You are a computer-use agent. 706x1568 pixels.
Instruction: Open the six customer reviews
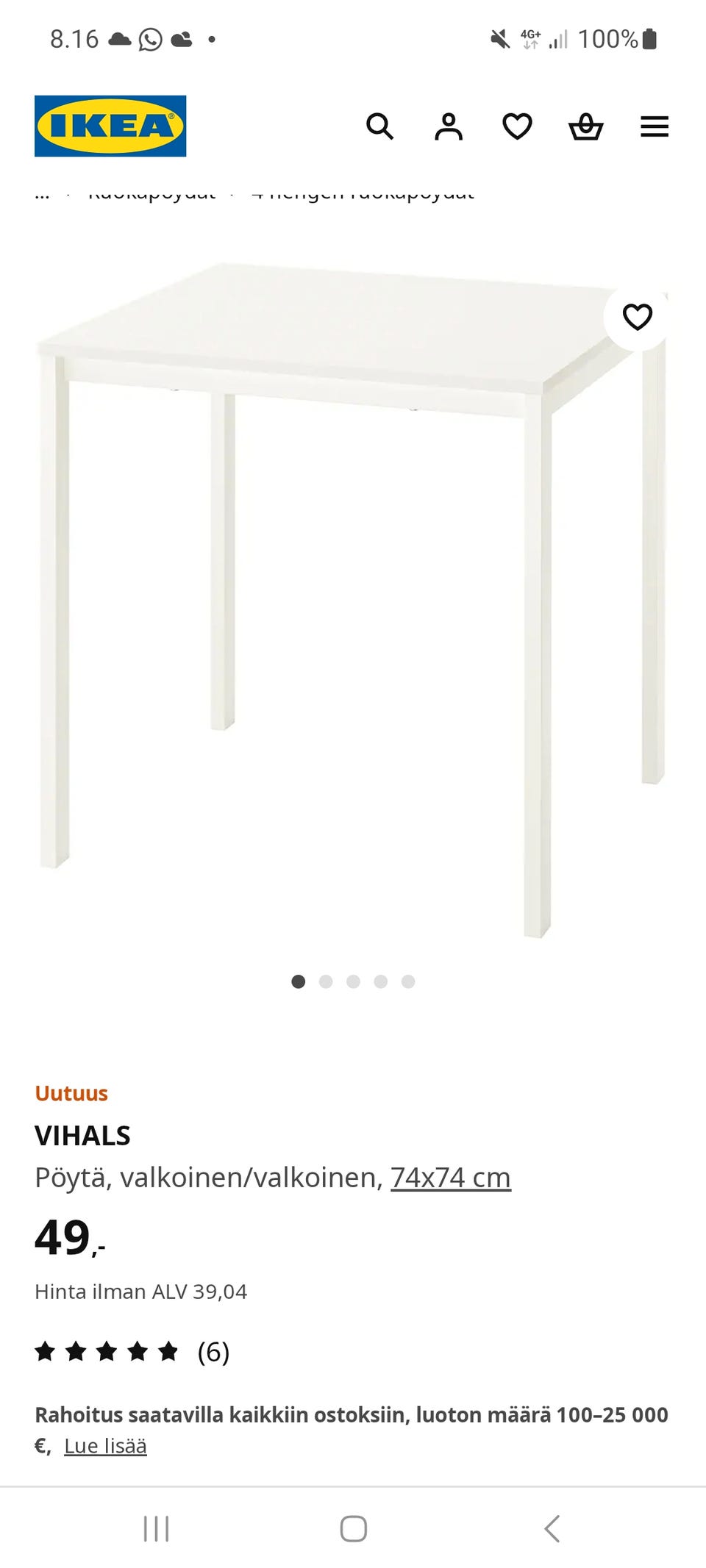(x=213, y=1351)
